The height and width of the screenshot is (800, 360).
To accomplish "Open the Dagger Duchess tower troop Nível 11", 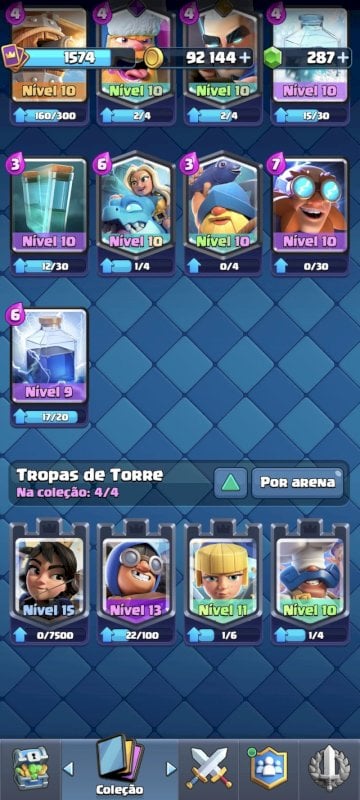I will (223, 583).
